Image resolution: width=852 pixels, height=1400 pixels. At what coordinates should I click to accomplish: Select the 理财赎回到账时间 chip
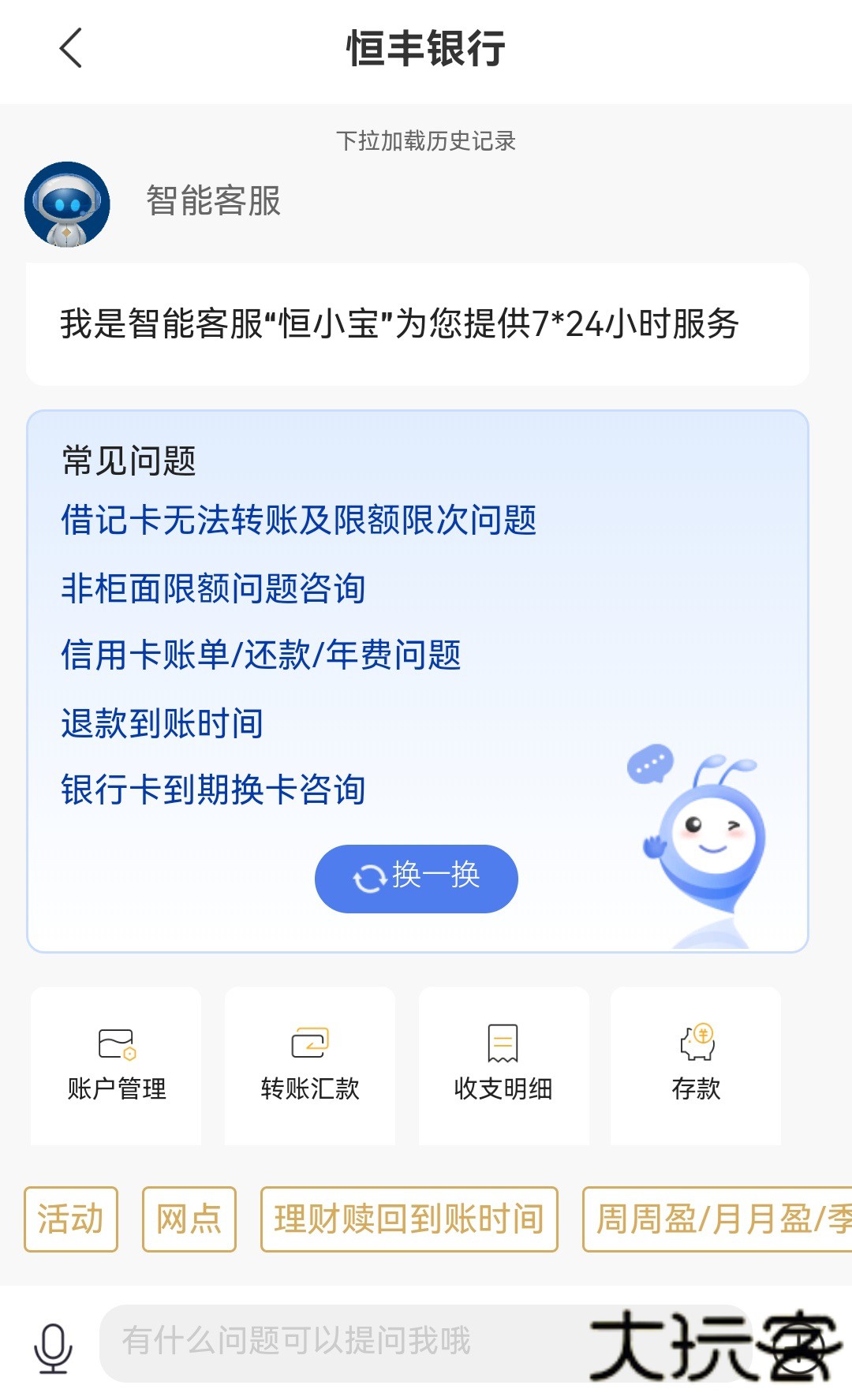[x=409, y=1219]
